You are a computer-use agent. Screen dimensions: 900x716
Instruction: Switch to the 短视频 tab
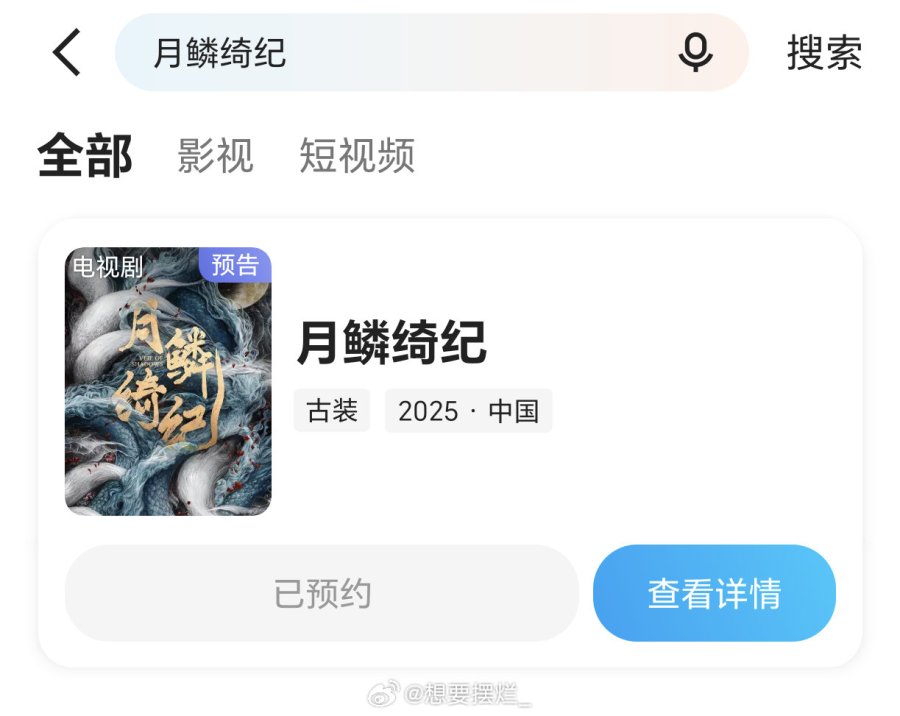(357, 156)
